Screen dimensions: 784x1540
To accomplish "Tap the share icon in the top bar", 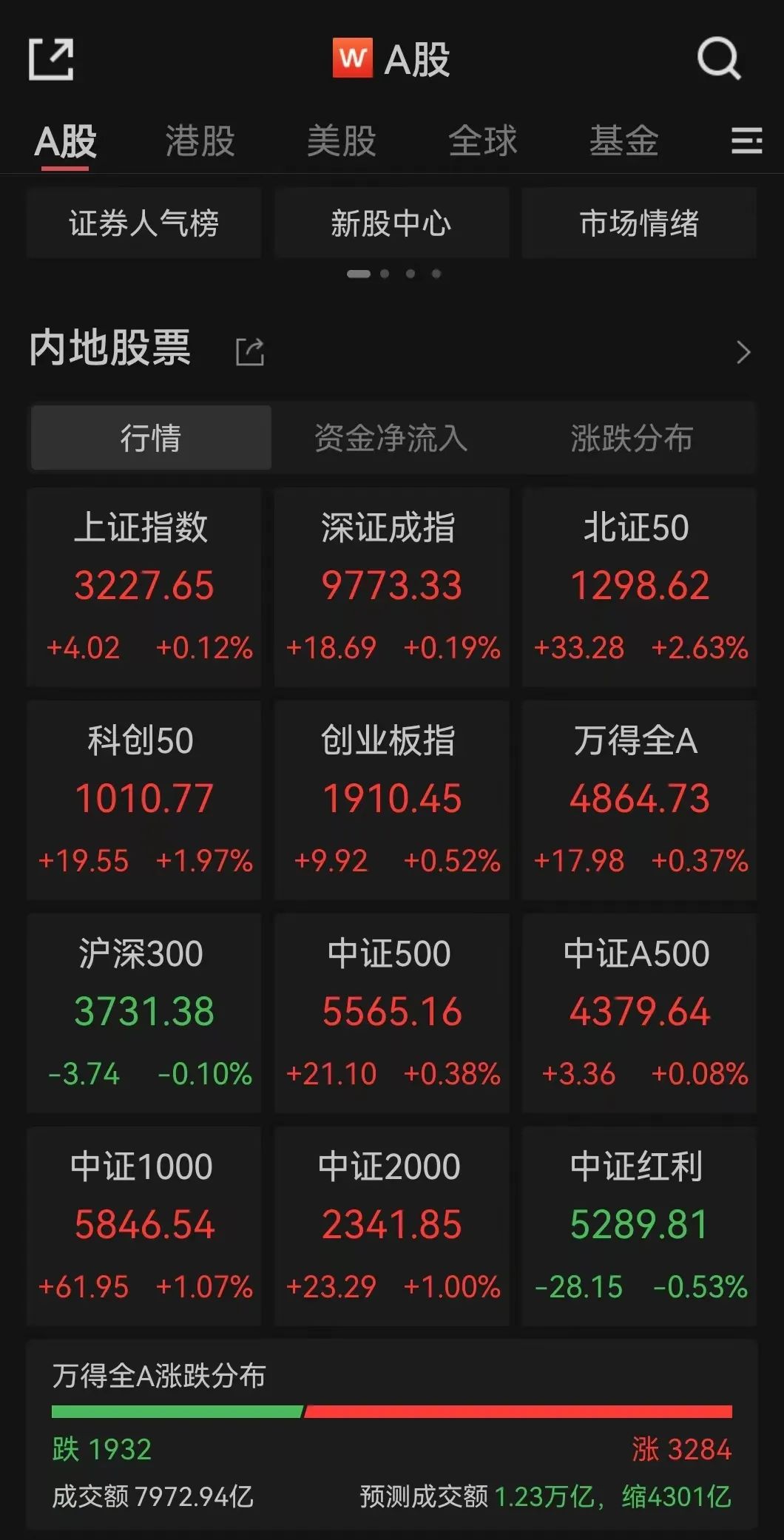I will pyautogui.click(x=51, y=59).
